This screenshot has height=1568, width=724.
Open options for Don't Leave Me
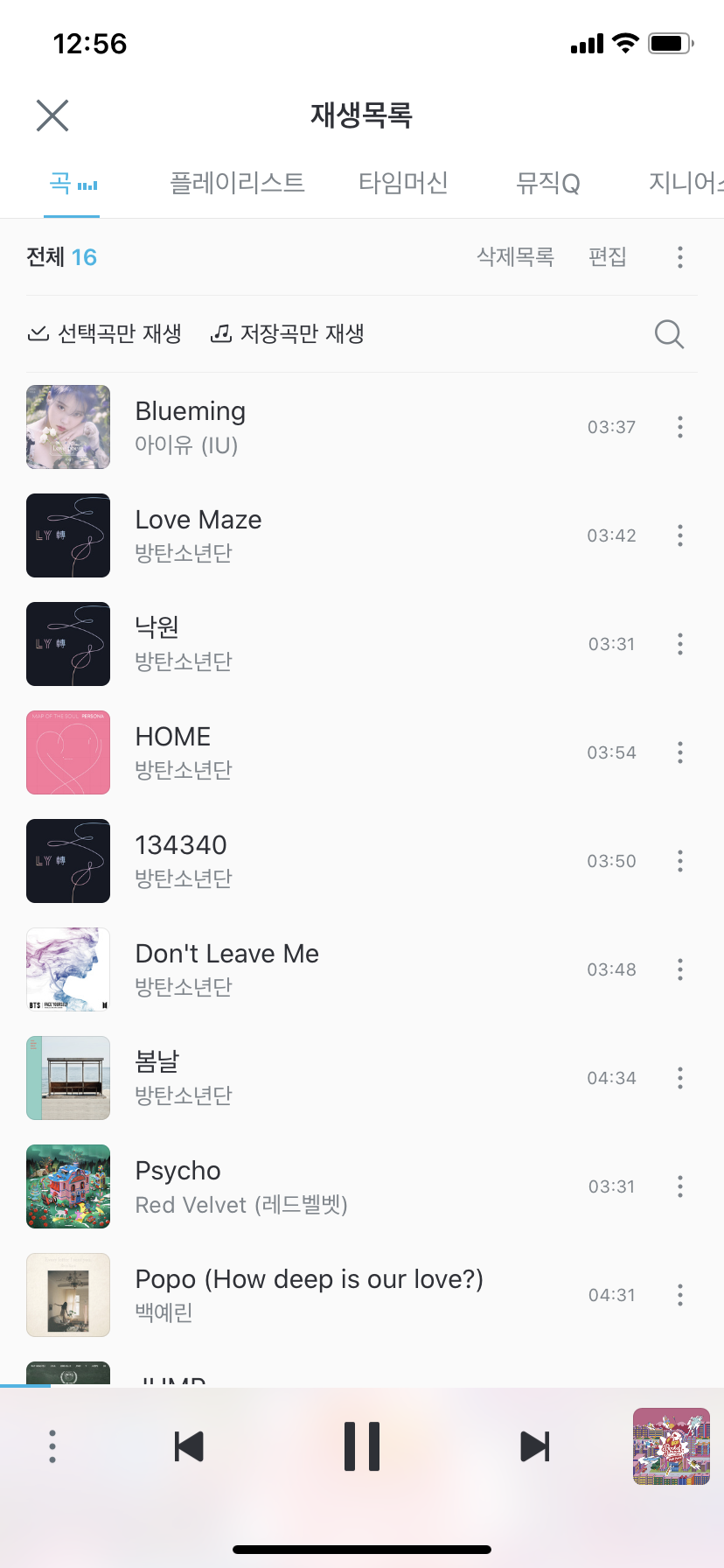click(x=679, y=969)
